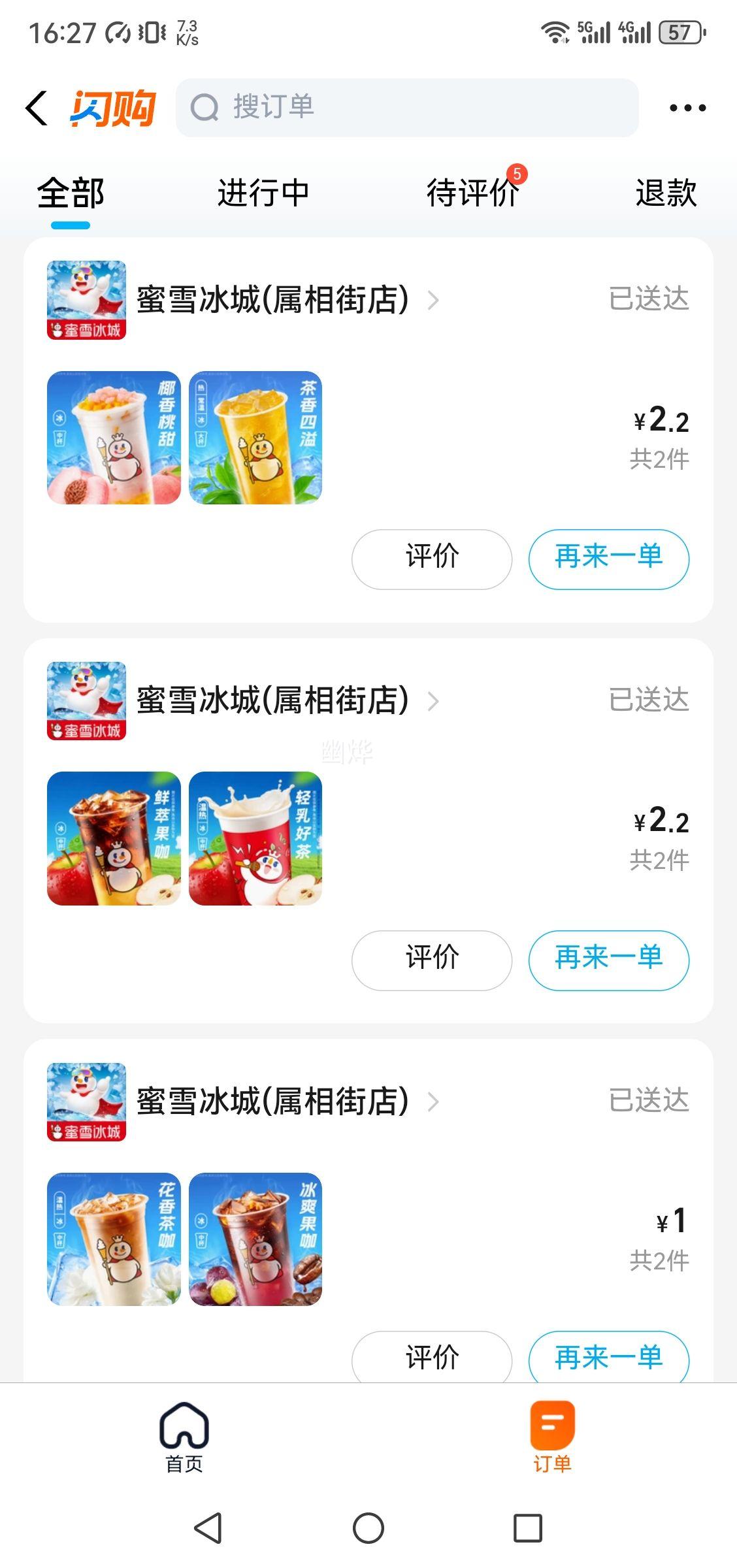View the 退款 tab
The width and height of the screenshot is (737, 1568).
666,193
